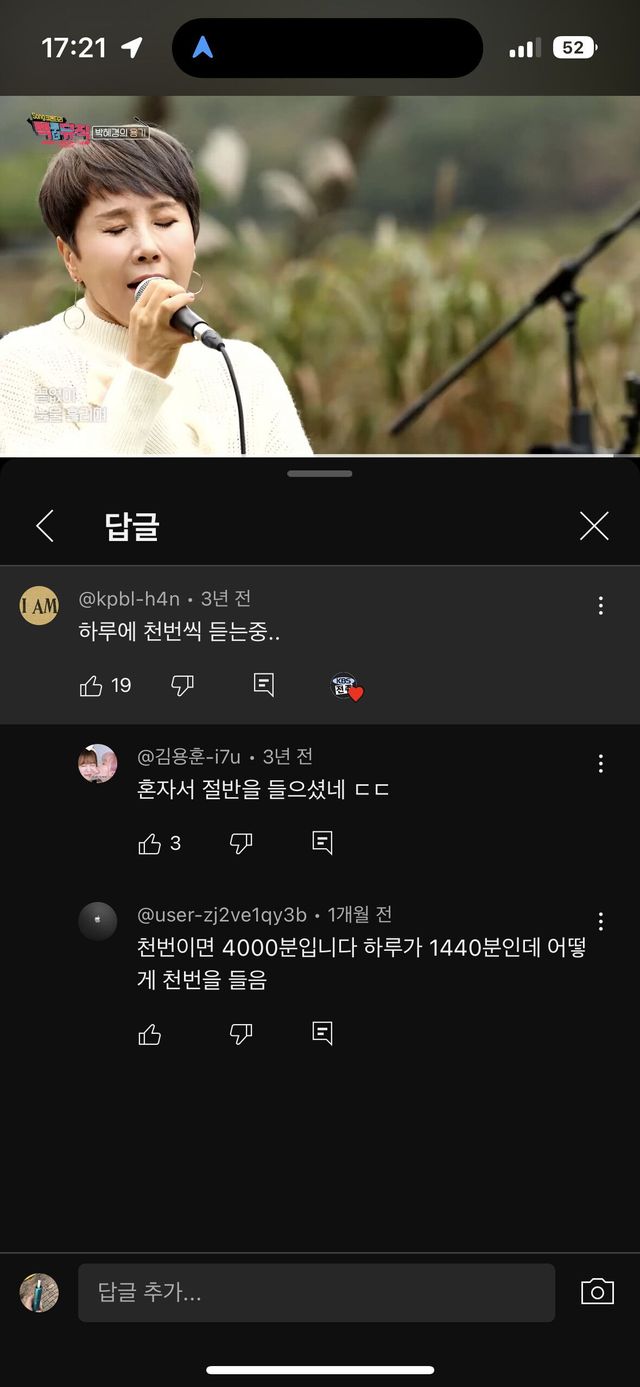Dislike the comment by @kpbl-h4n
Viewport: 640px width, 1387px height.
click(182, 685)
